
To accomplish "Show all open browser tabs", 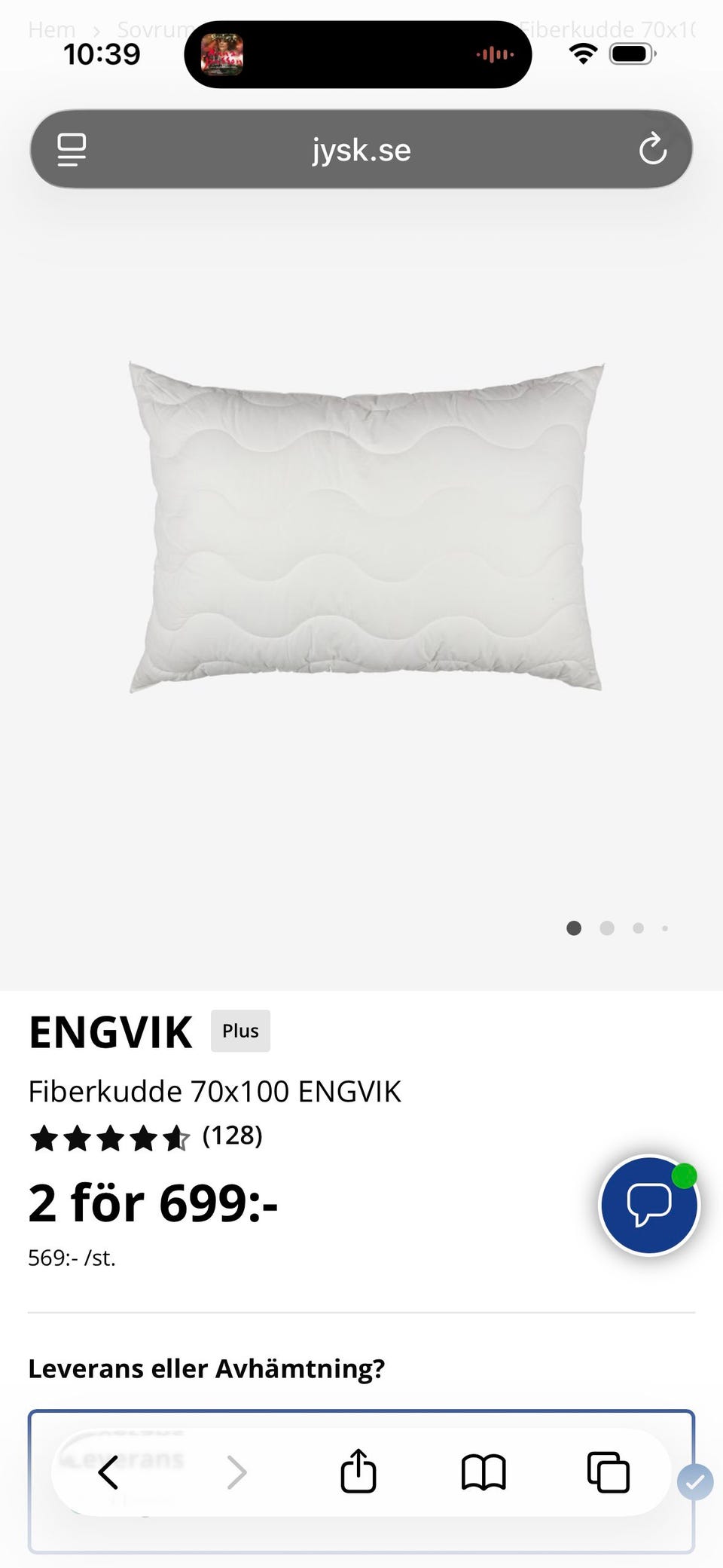I will [x=608, y=1472].
